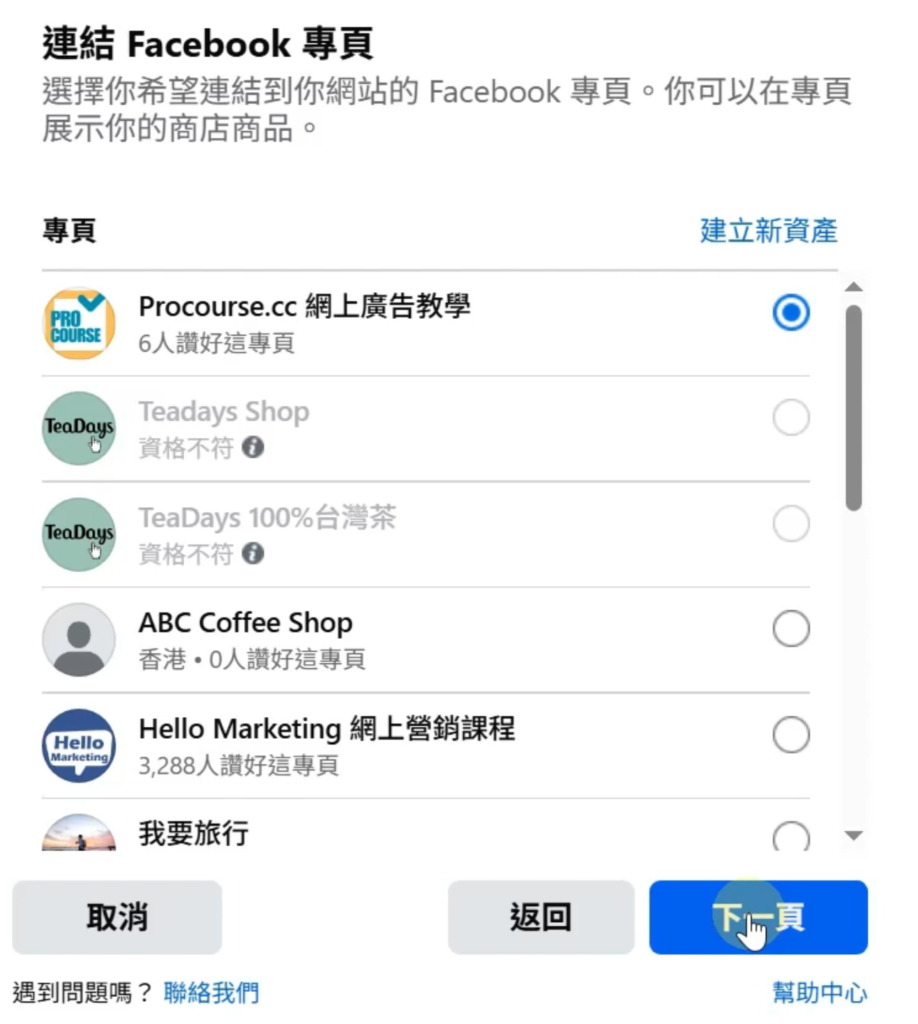Select the ABC Coffee Shop page
This screenshot has height=1024, width=918.
(791, 630)
